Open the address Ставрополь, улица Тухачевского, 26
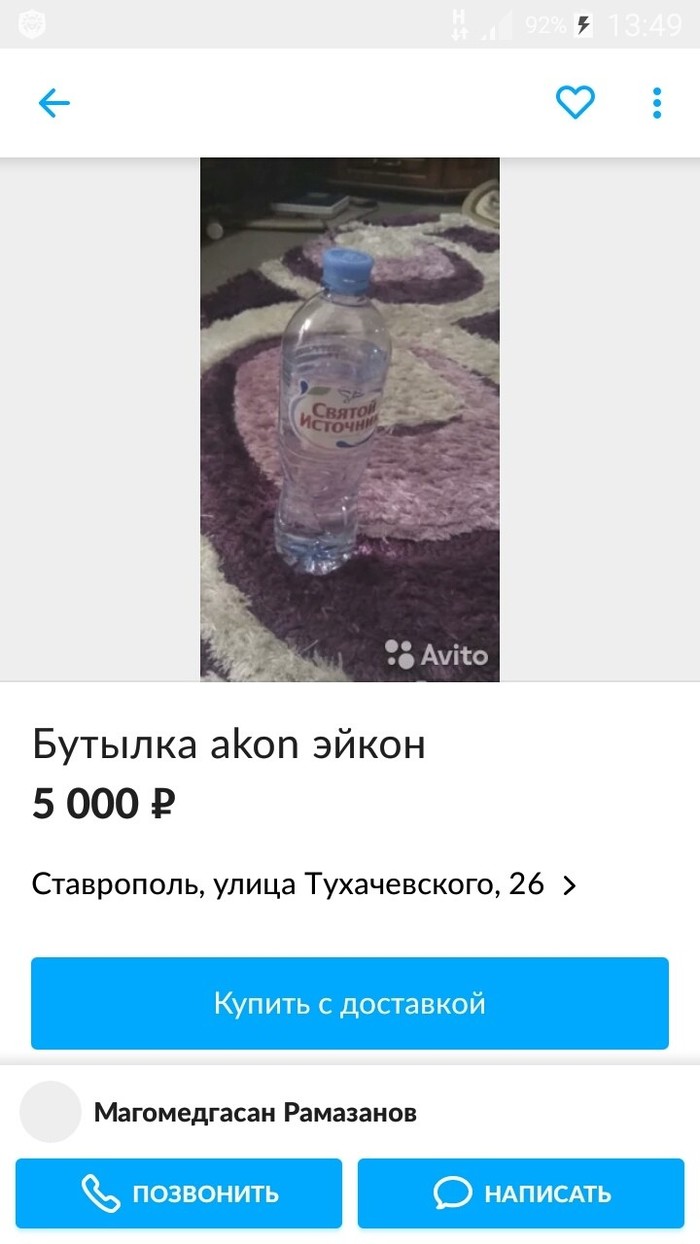Screen dimensions: 700x1244 (x=304, y=884)
